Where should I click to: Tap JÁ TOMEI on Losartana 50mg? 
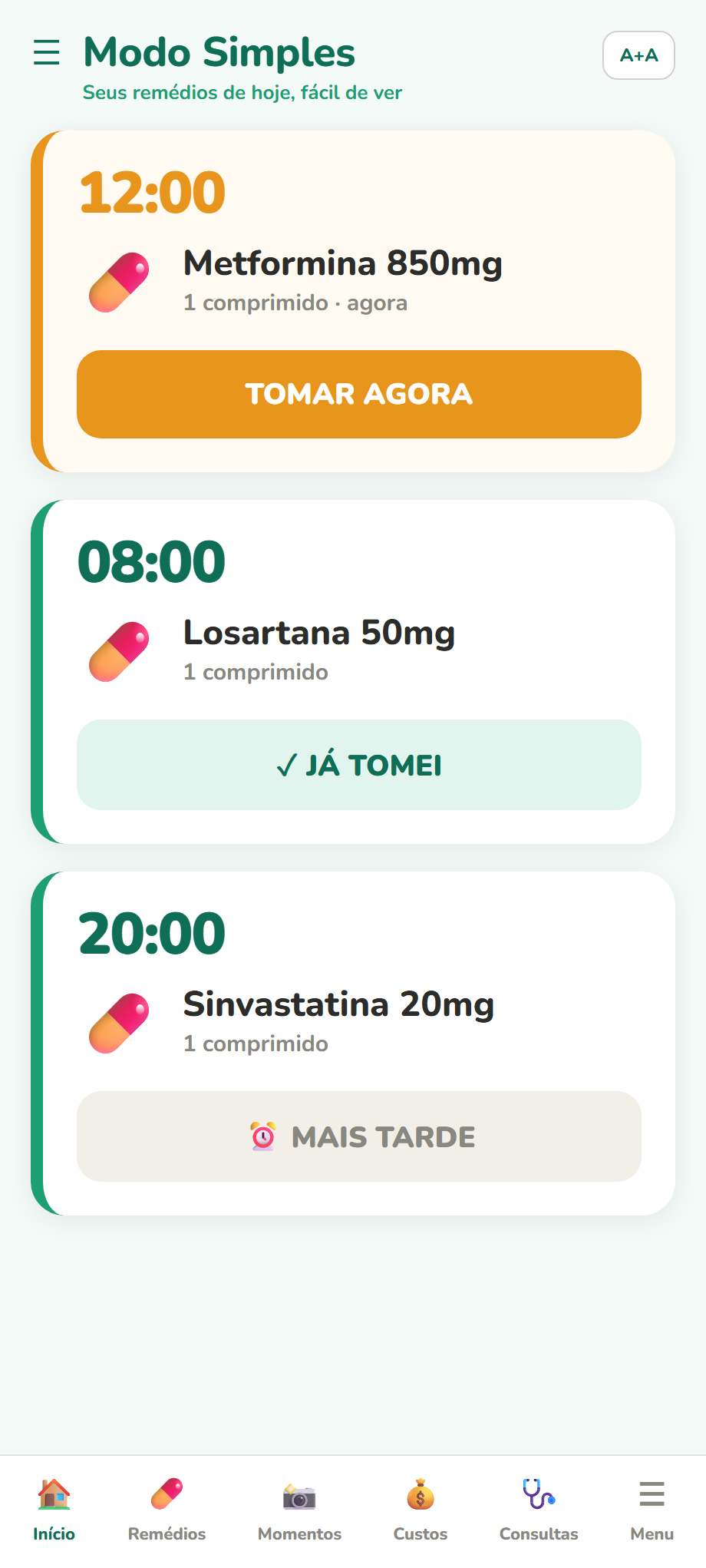[x=359, y=765]
